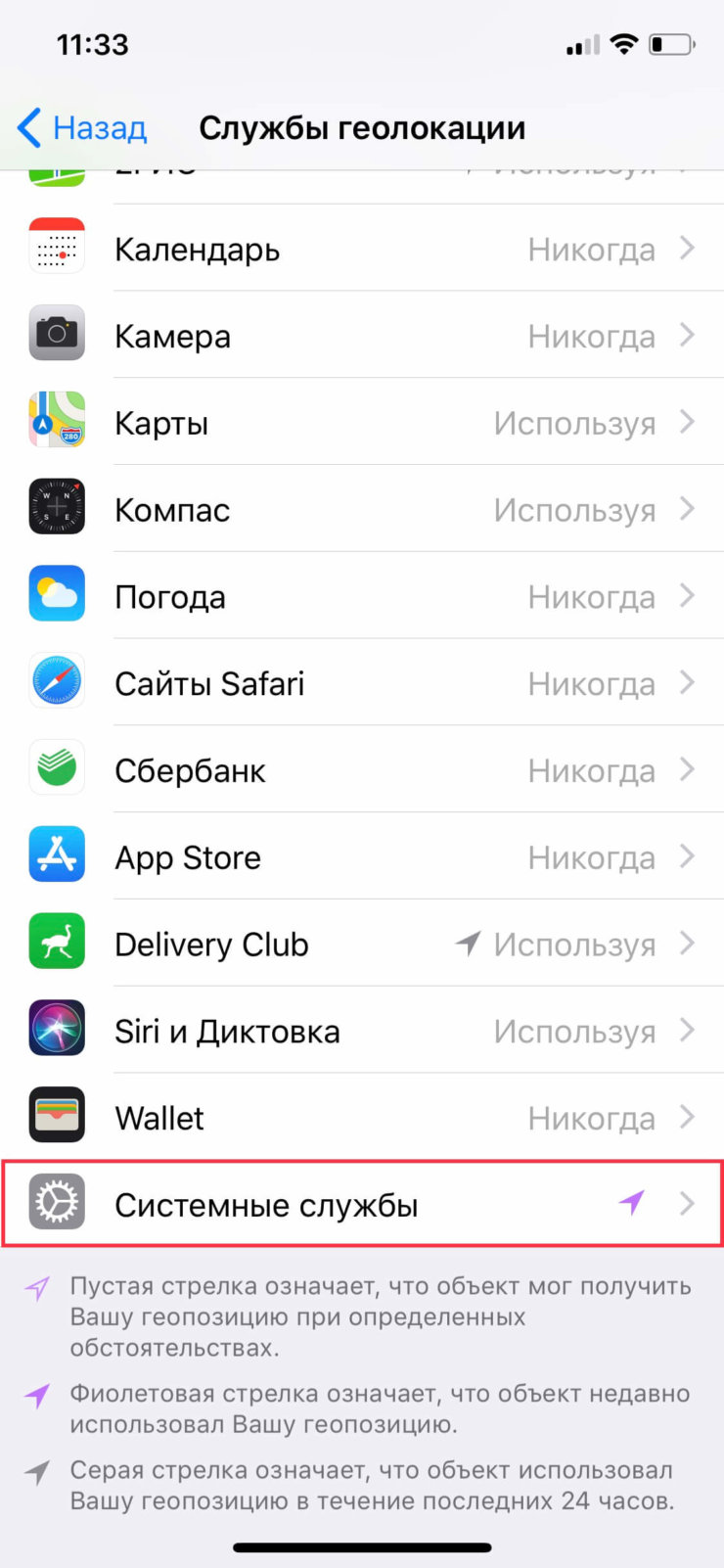Go back with the Назад button

click(82, 128)
